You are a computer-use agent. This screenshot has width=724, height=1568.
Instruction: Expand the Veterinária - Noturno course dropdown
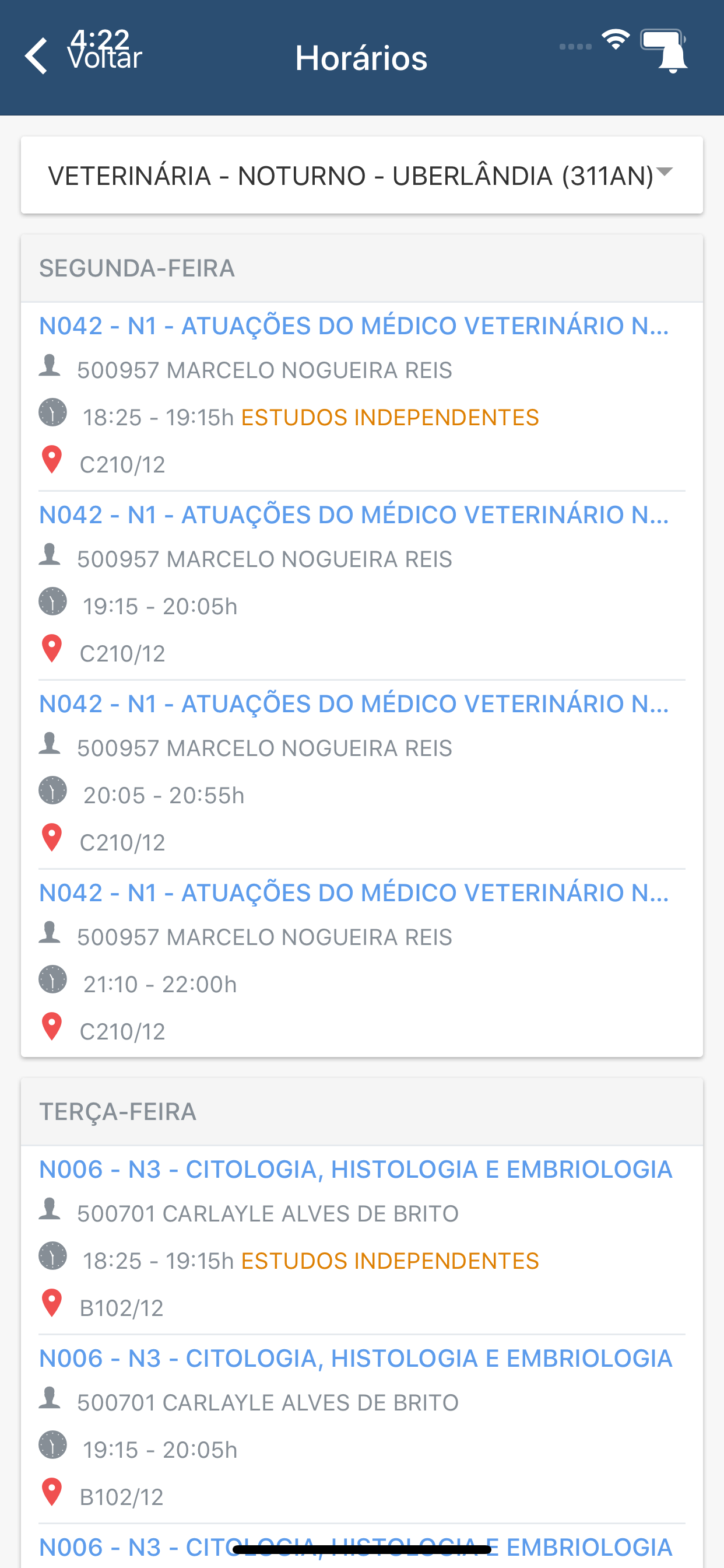(362, 176)
